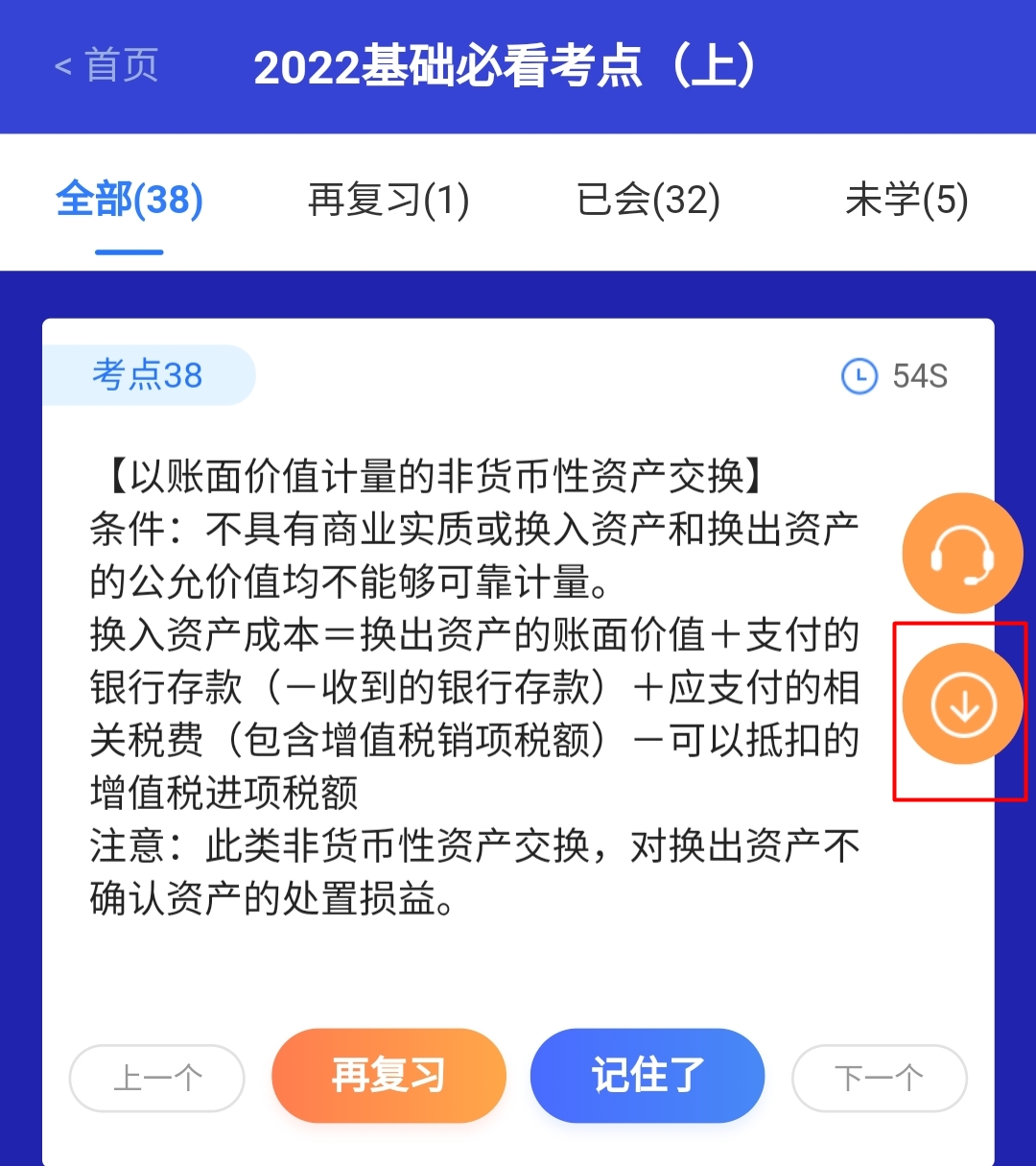Tap the back arrow before 首页
The width and height of the screenshot is (1036, 1166).
tap(63, 67)
